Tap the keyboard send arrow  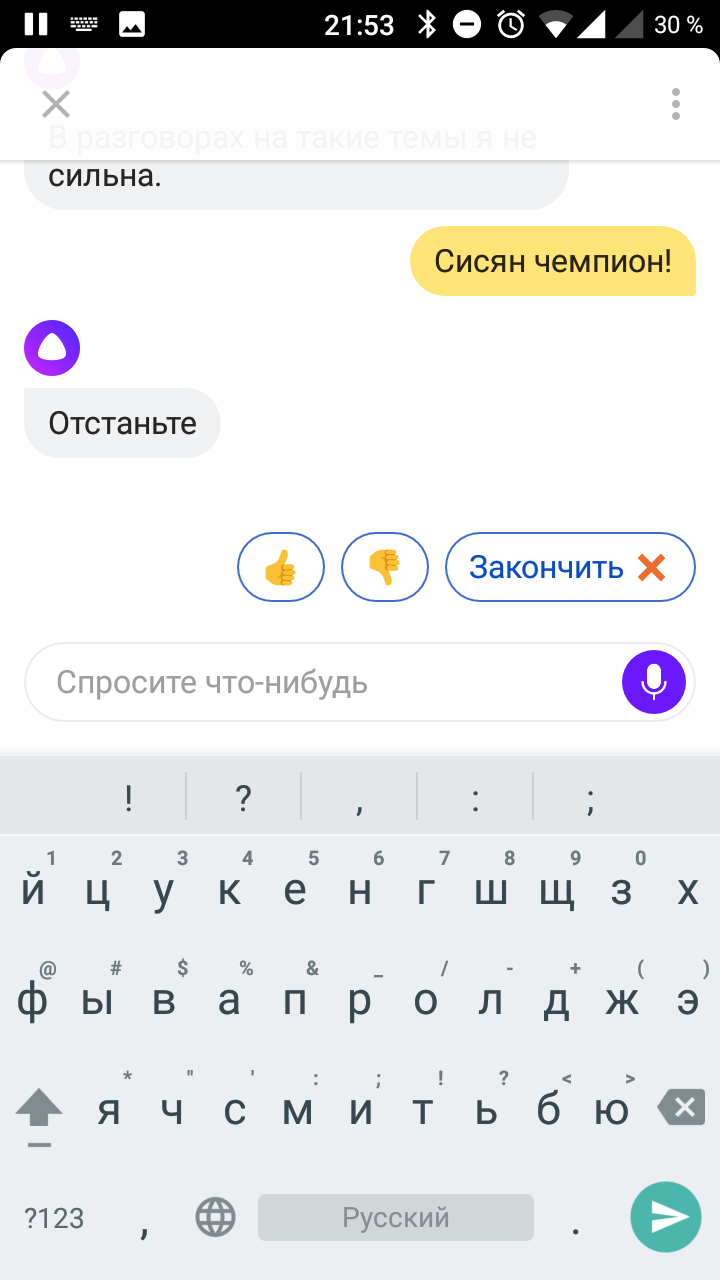pos(666,1217)
